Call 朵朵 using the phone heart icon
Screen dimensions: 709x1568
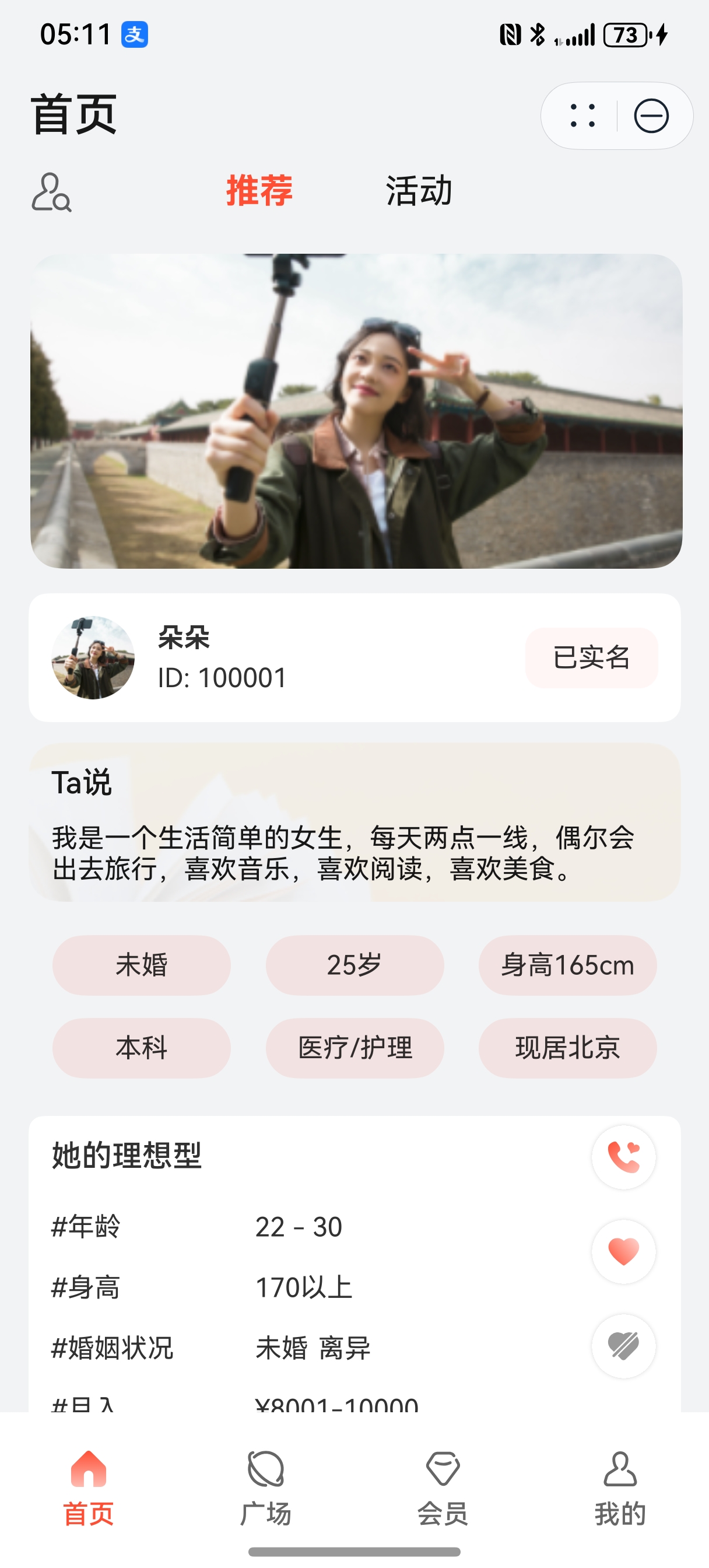[x=623, y=1157]
